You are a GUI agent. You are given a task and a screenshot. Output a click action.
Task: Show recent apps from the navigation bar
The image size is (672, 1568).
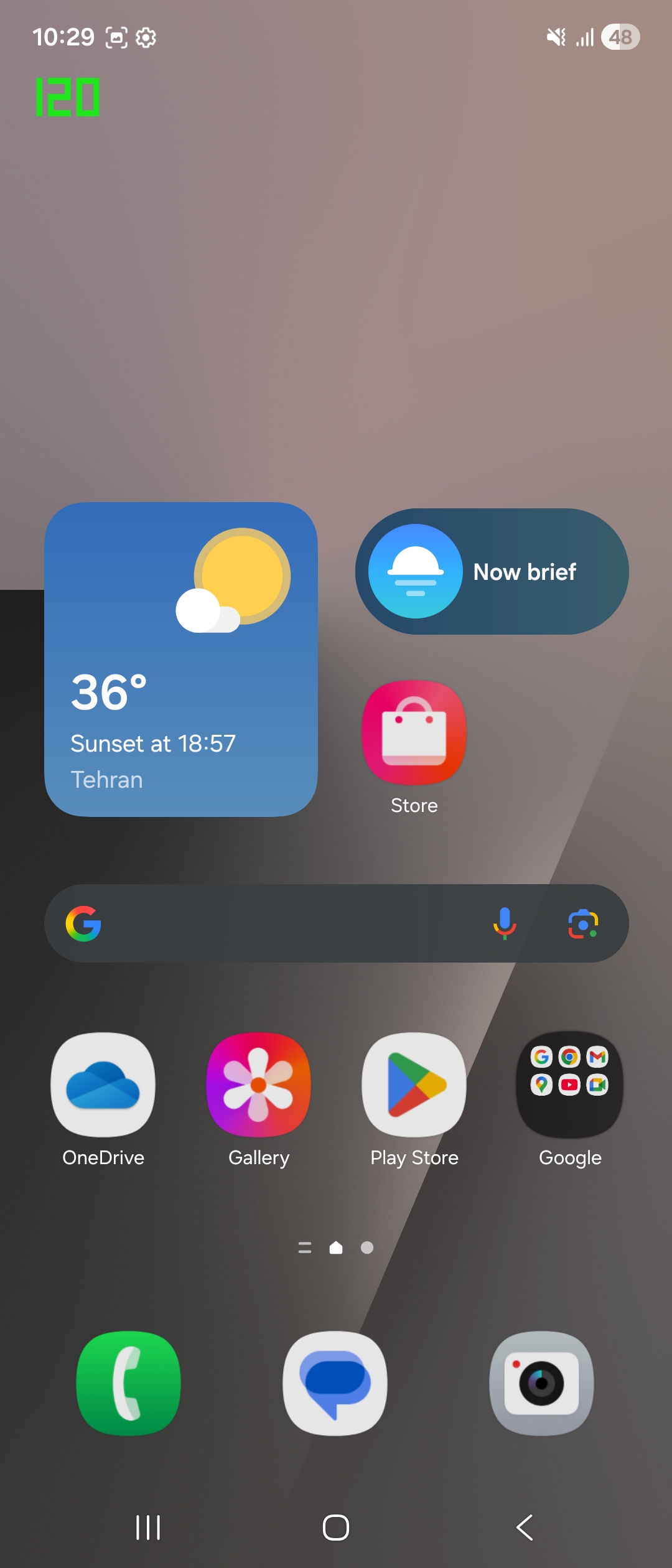tap(148, 1528)
